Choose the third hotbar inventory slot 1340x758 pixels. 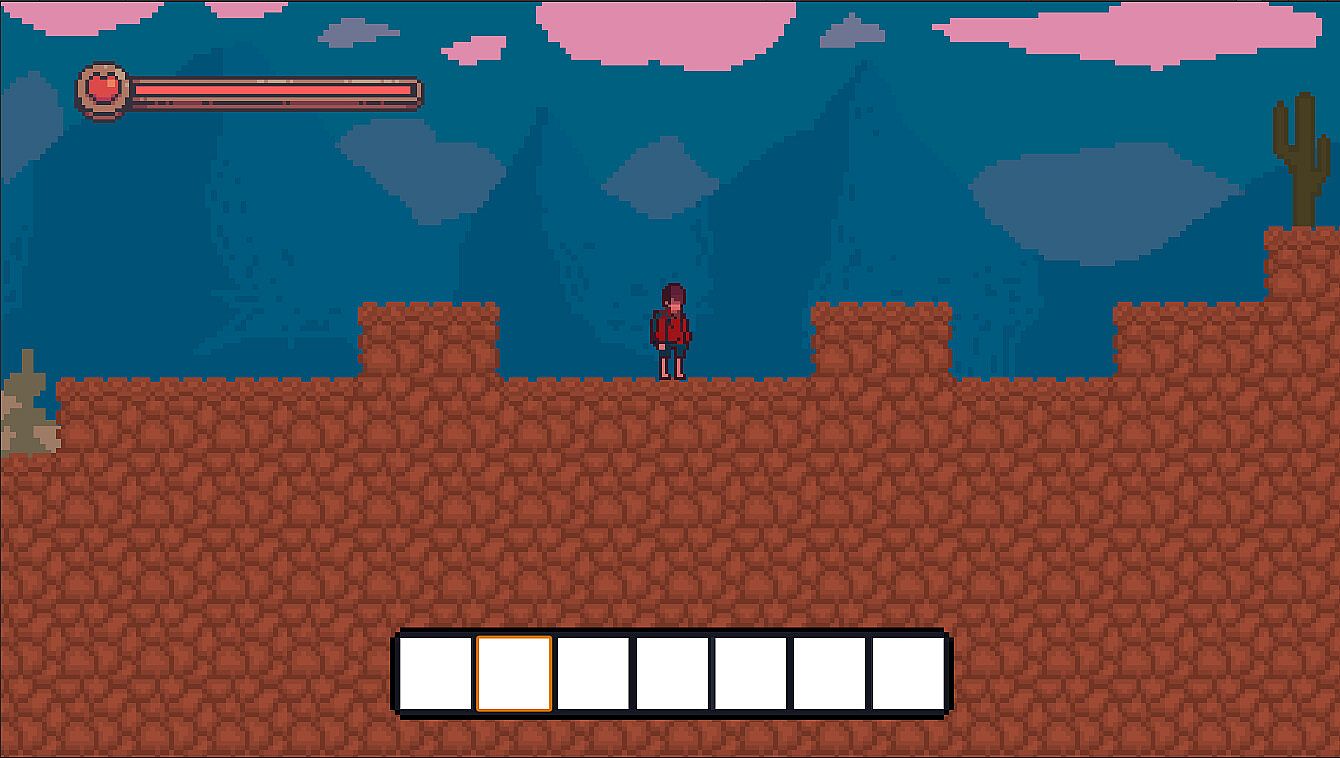click(x=593, y=673)
